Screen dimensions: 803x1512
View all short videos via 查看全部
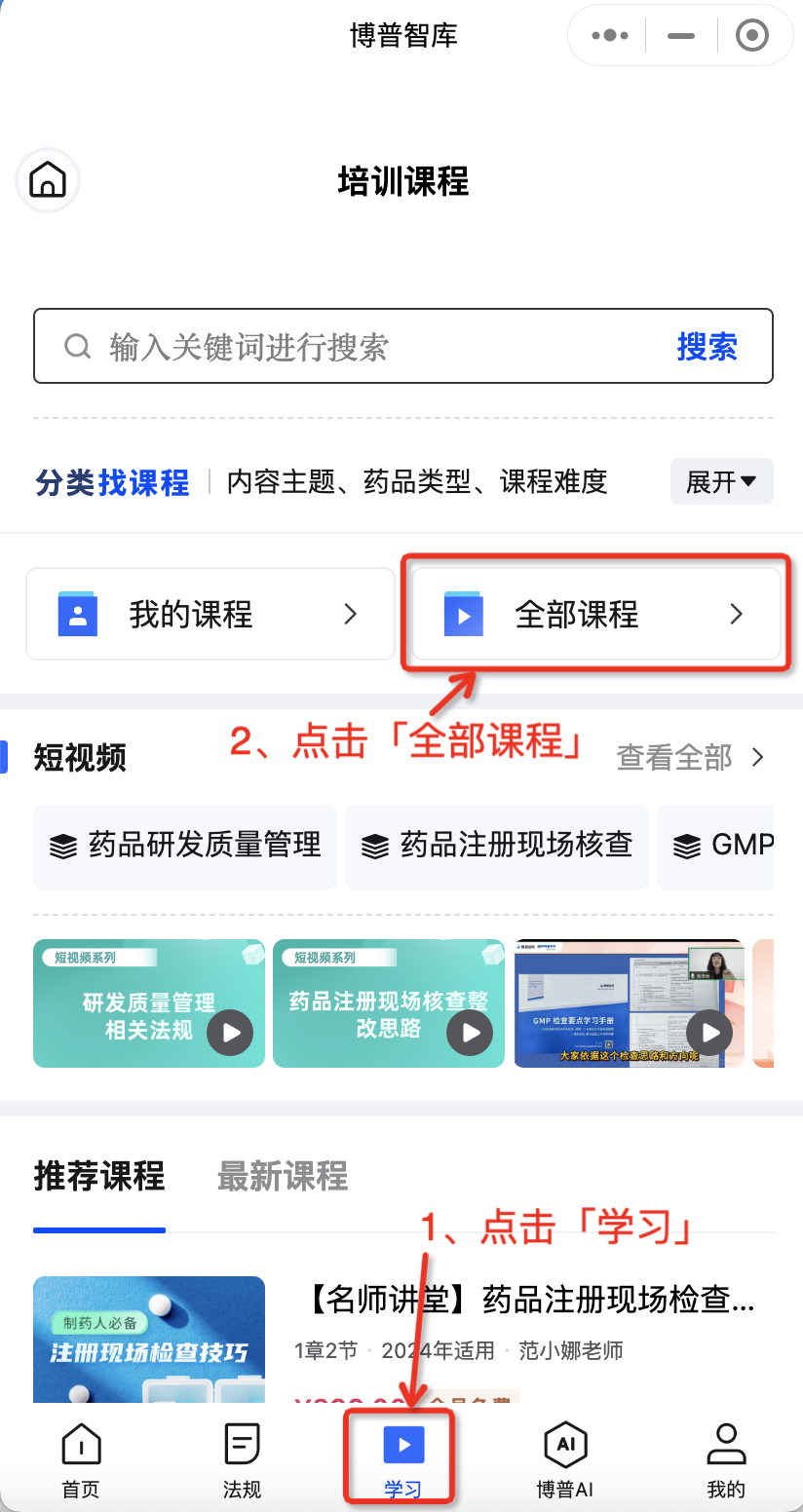690,757
